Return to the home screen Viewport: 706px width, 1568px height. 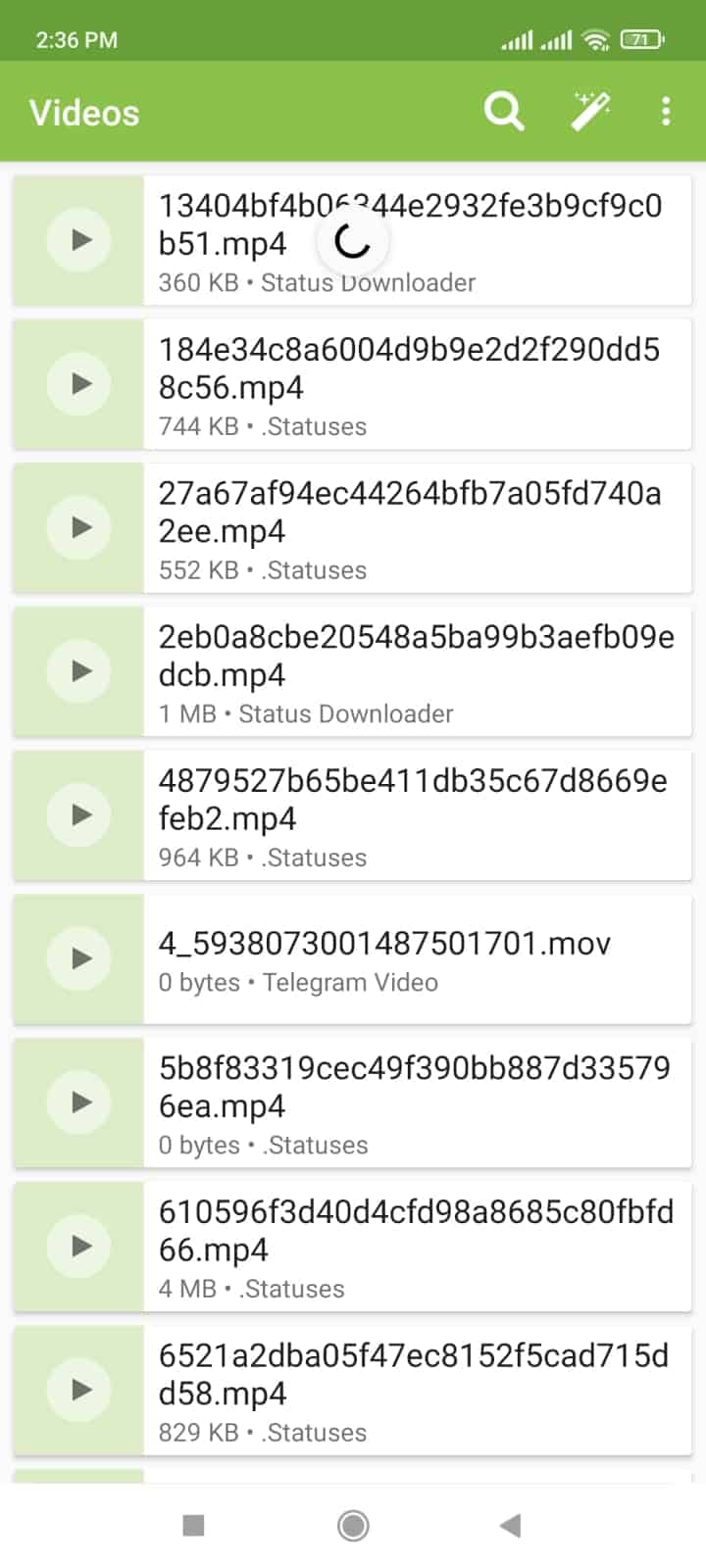click(353, 1525)
